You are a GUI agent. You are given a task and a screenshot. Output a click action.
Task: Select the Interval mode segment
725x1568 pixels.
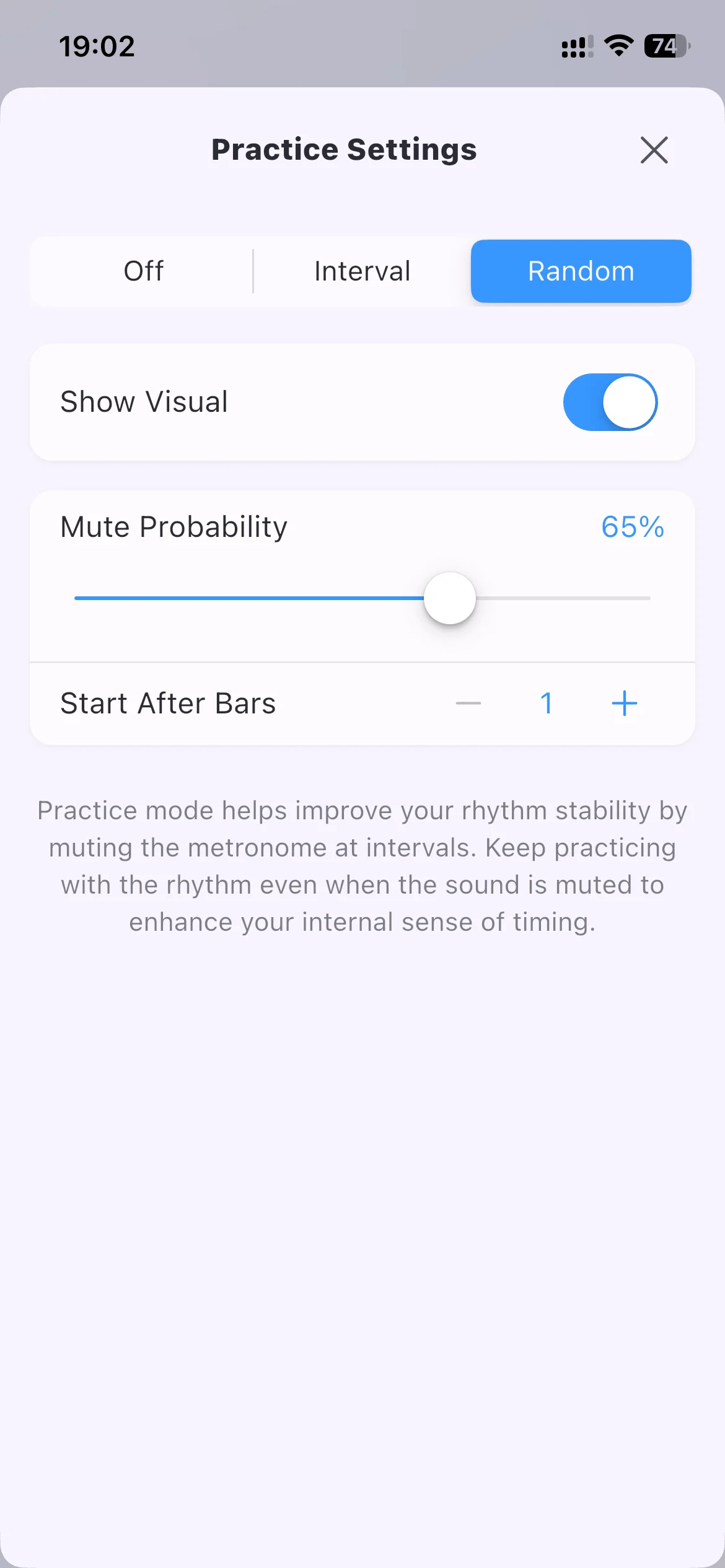pos(362,271)
